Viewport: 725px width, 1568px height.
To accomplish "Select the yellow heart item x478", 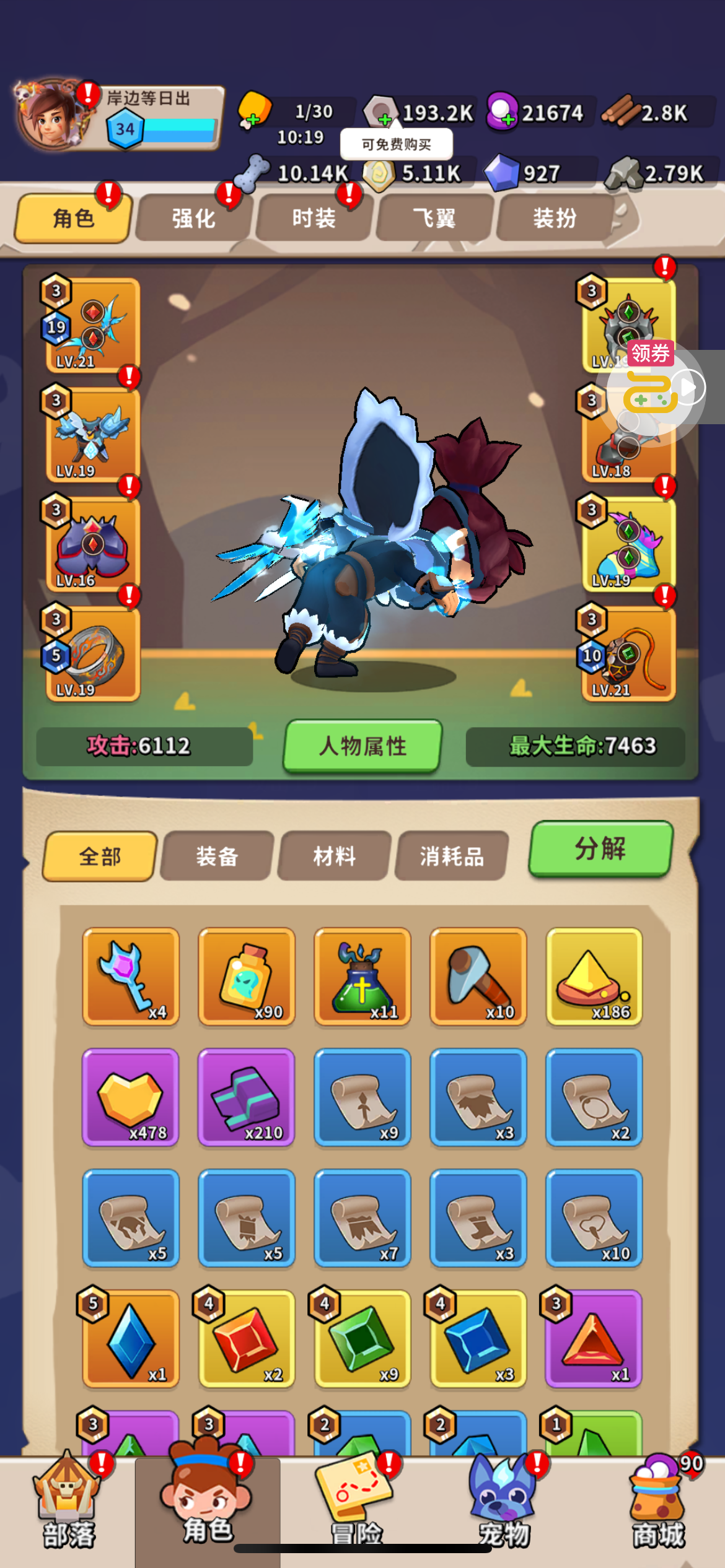I will coord(131,1097).
